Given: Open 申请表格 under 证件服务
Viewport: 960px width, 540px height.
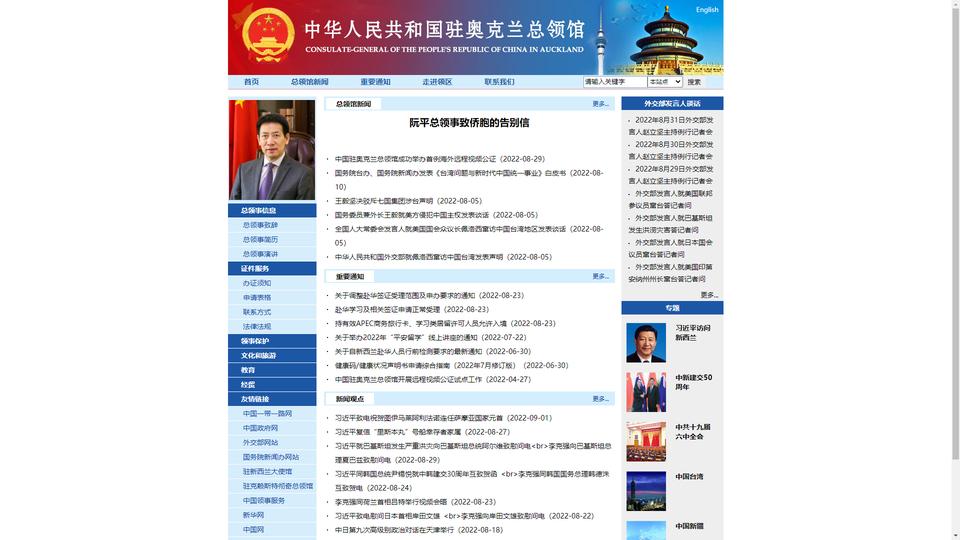Looking at the screenshot, I should tap(257, 298).
